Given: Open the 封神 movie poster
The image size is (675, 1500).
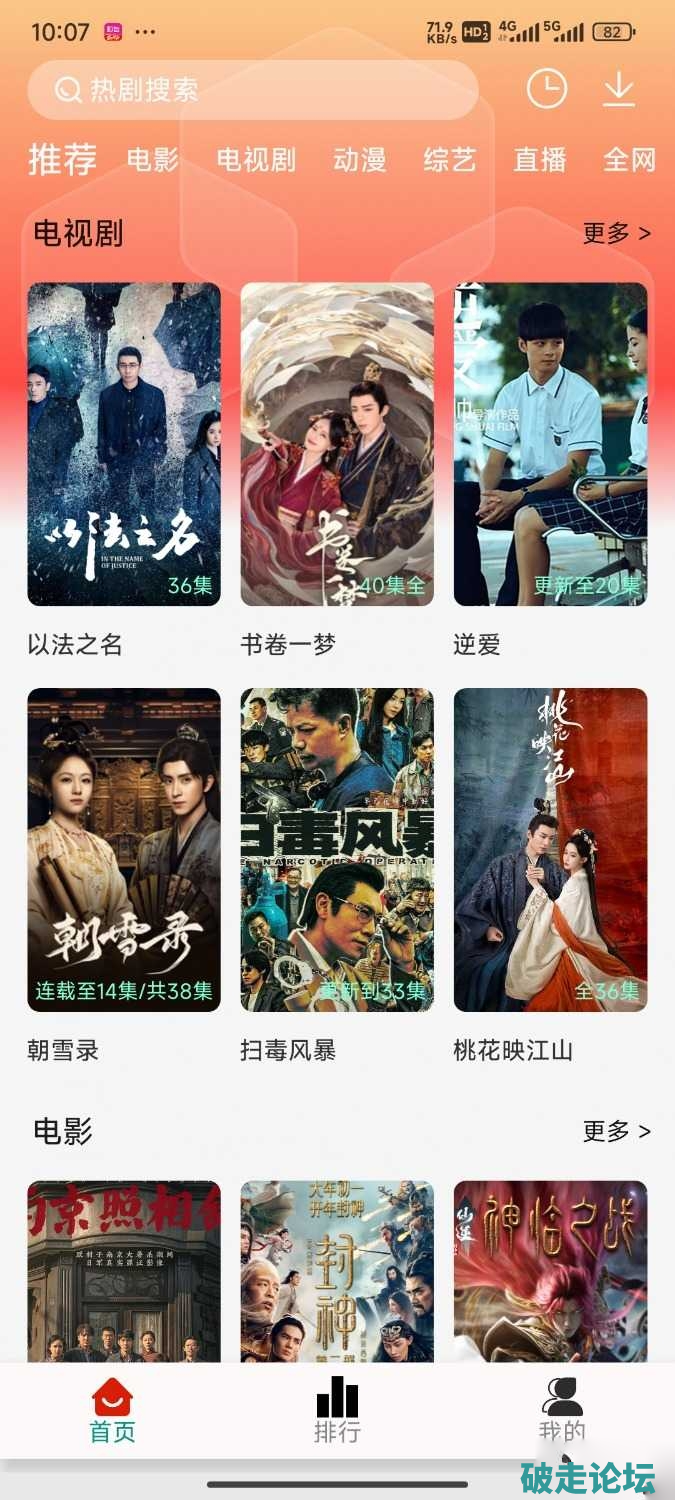Looking at the screenshot, I should point(337,1270).
